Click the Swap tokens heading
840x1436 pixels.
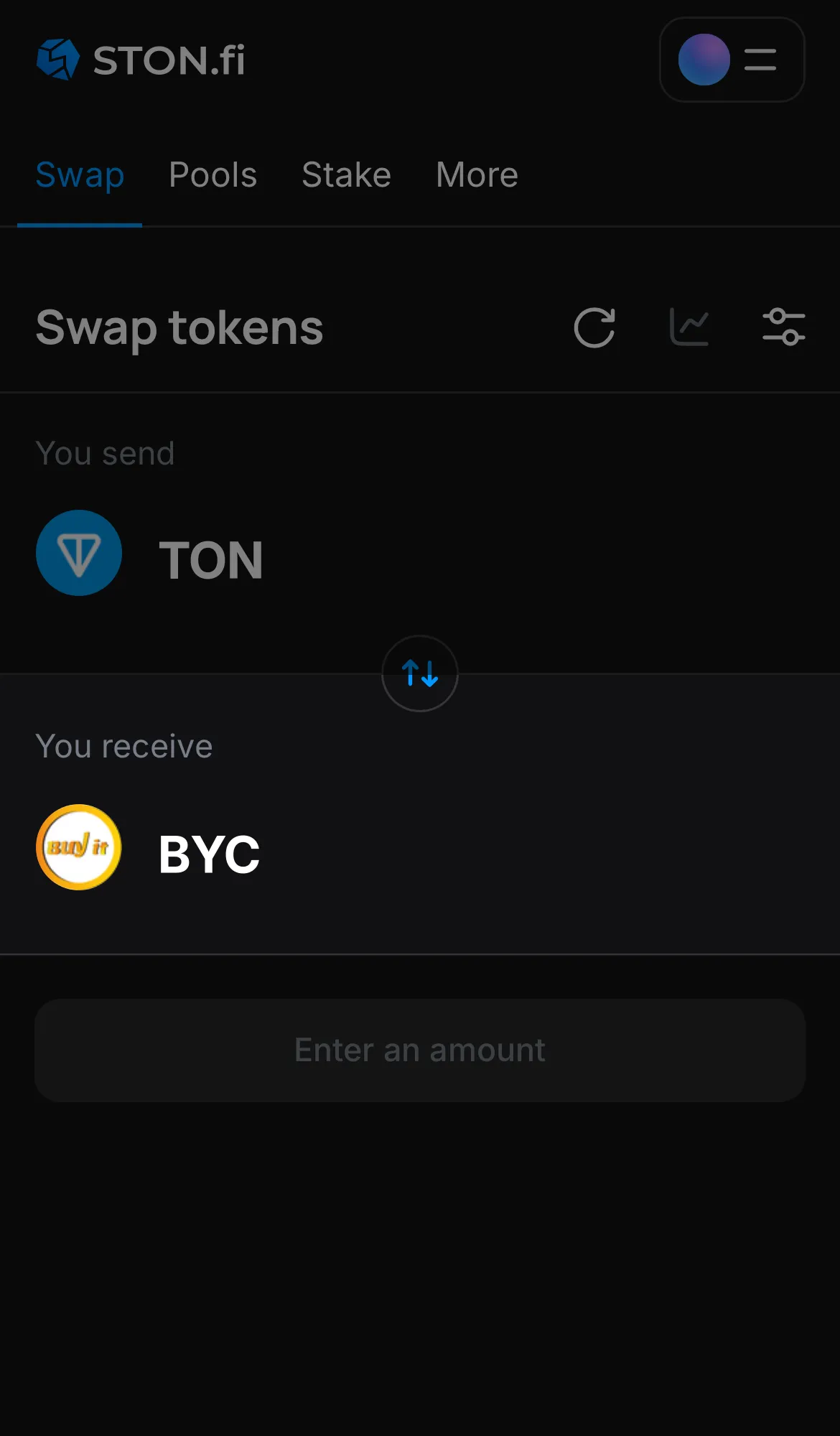click(x=180, y=327)
